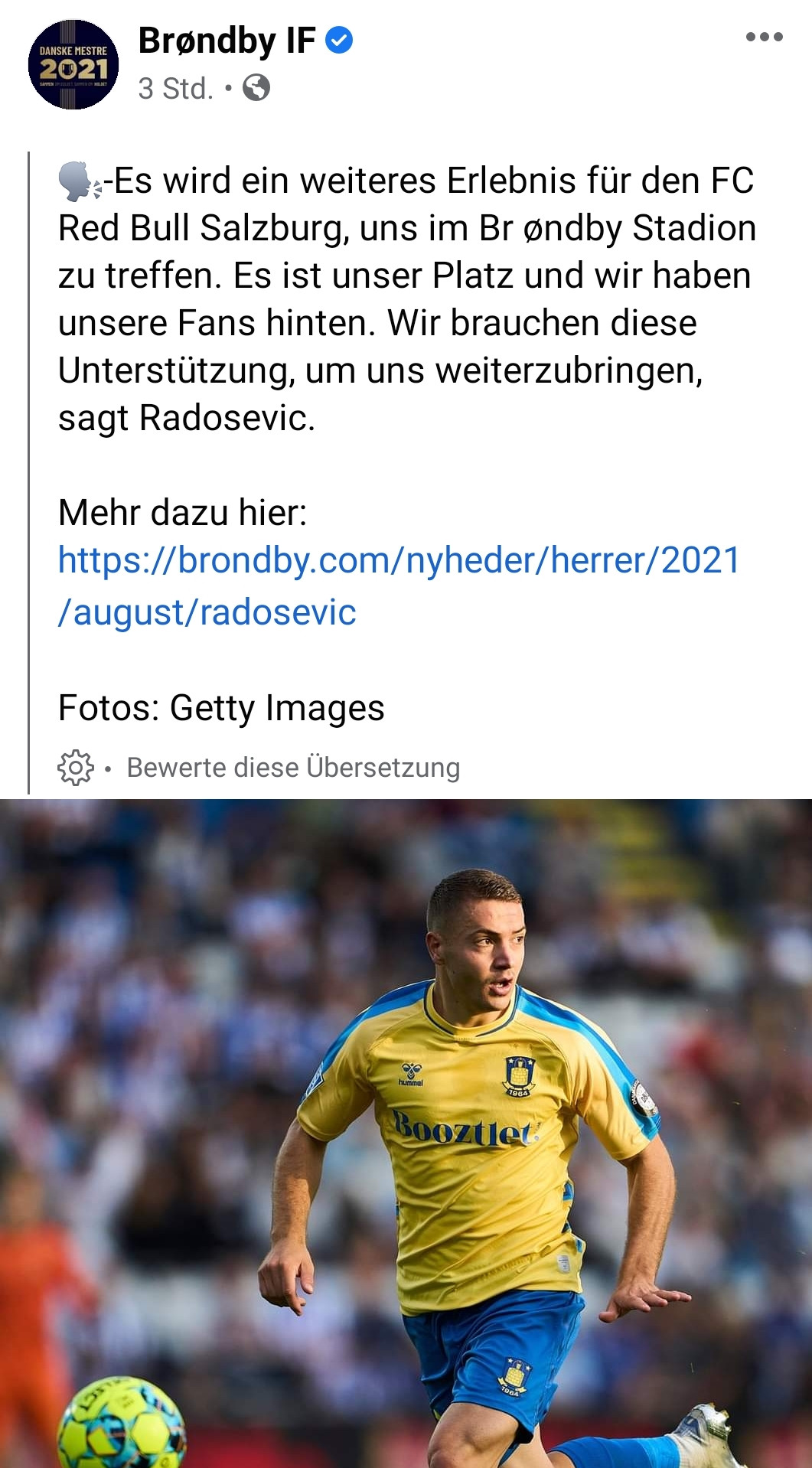This screenshot has width=812, height=1468.
Task: Open the post photo in full view
Action: 406,1133
